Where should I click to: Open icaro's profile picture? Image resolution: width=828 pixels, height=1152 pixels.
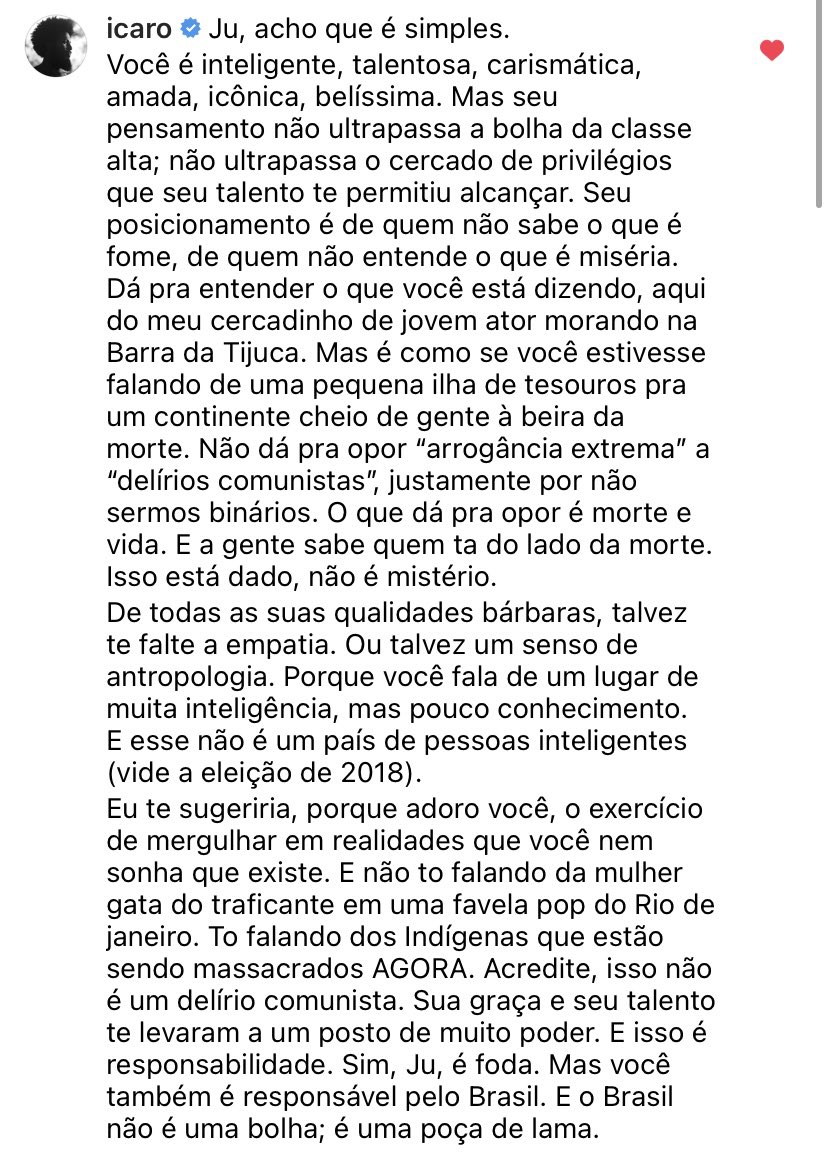[55, 48]
